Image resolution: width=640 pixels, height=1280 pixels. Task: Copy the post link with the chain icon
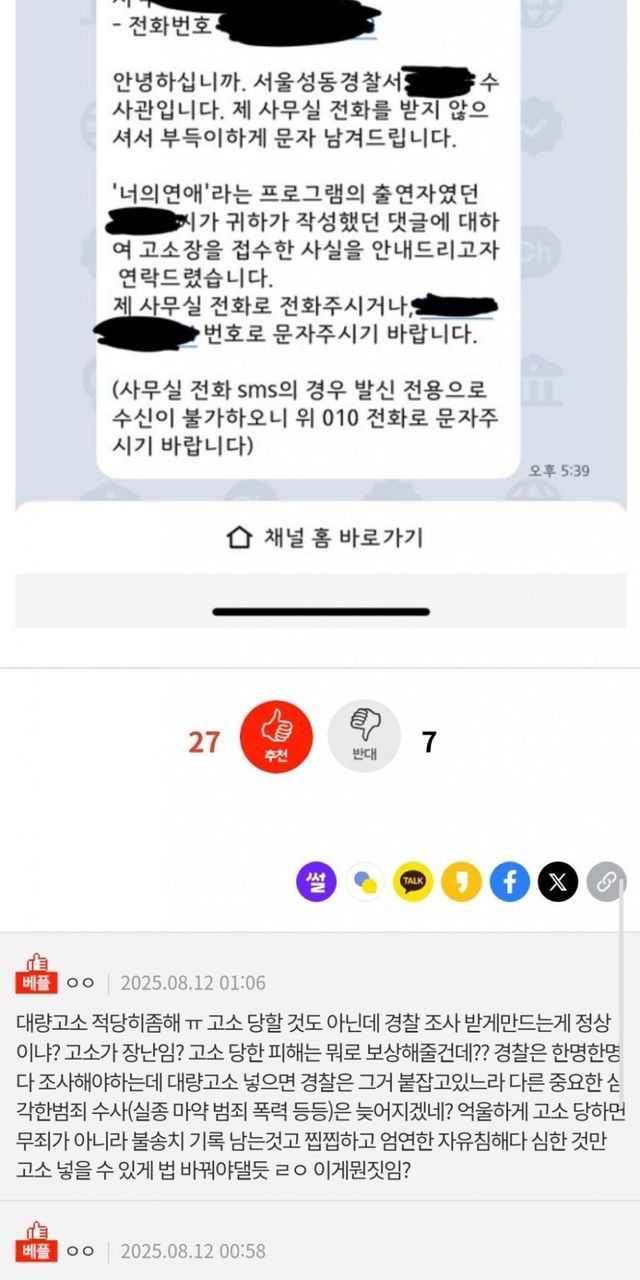click(x=606, y=881)
